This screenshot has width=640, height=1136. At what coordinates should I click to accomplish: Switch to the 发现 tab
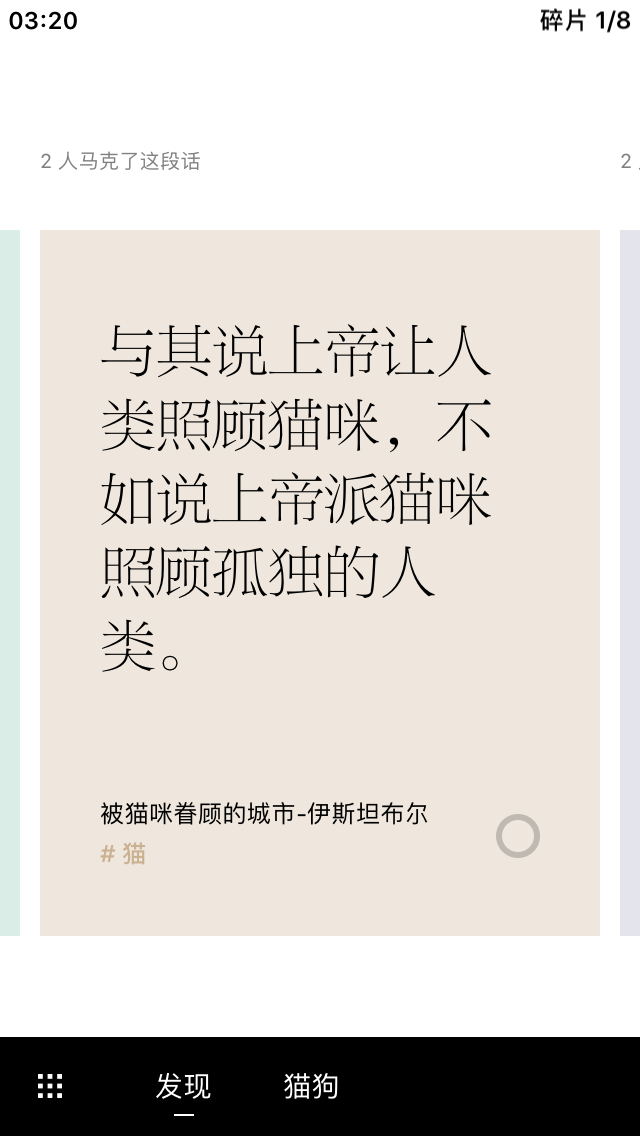pyautogui.click(x=183, y=1086)
